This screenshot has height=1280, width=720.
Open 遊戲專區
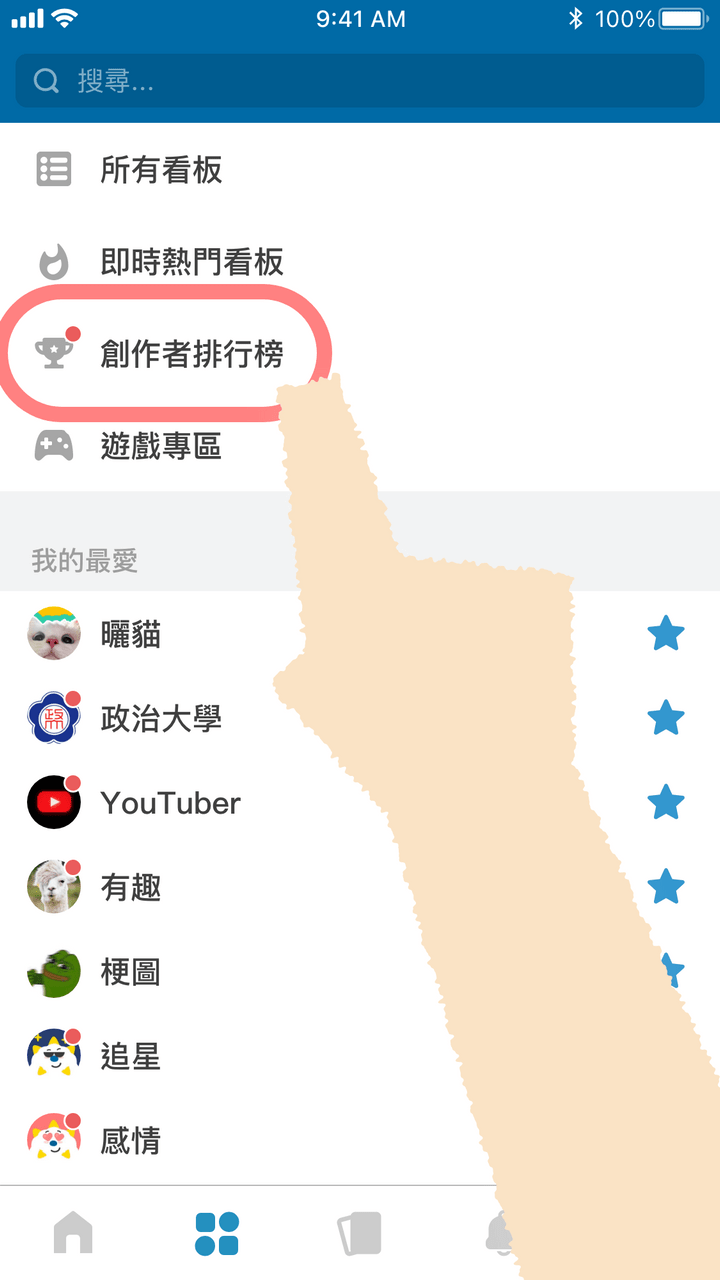pyautogui.click(x=360, y=446)
